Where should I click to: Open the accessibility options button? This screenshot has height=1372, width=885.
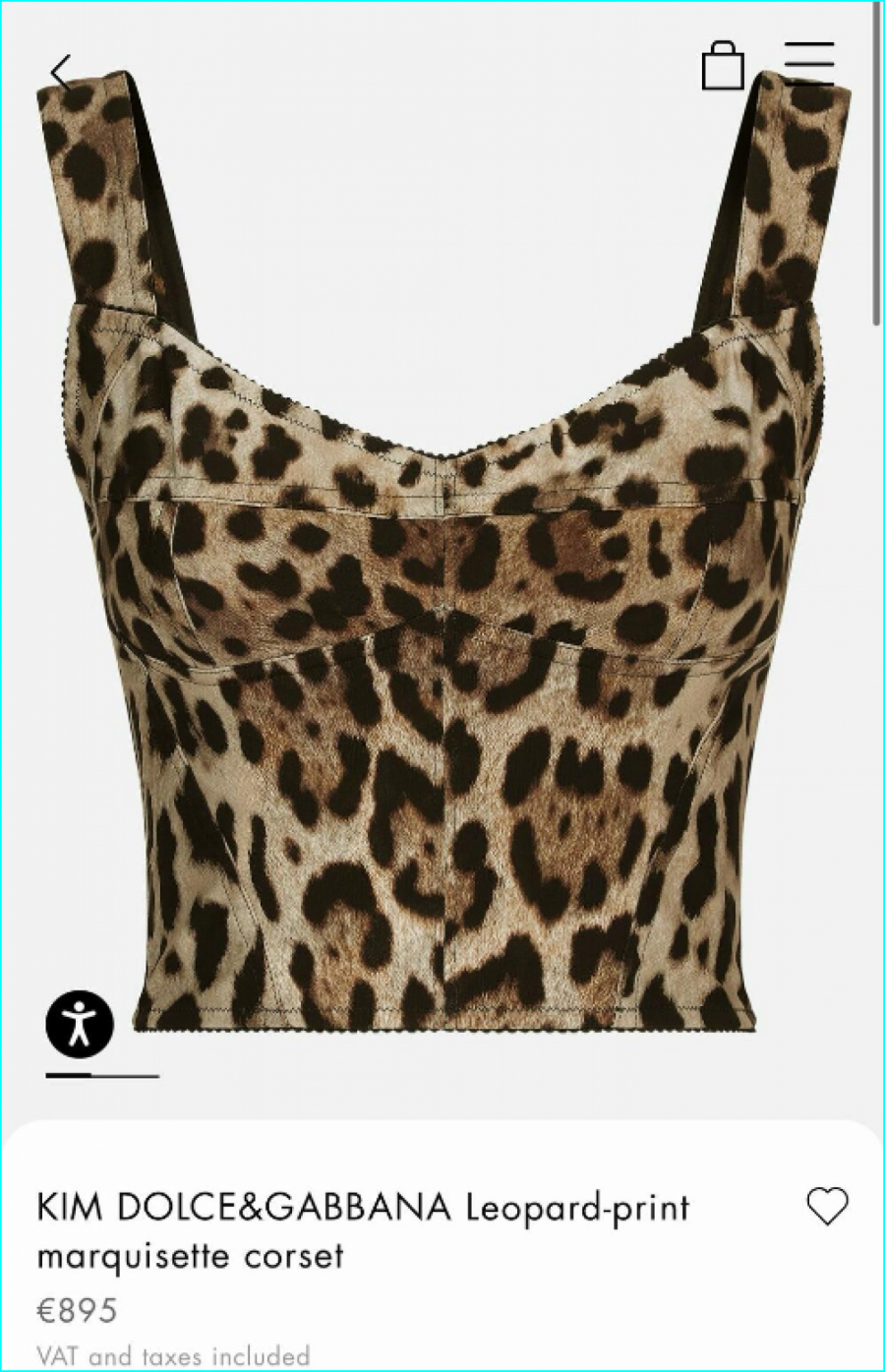(x=80, y=1024)
